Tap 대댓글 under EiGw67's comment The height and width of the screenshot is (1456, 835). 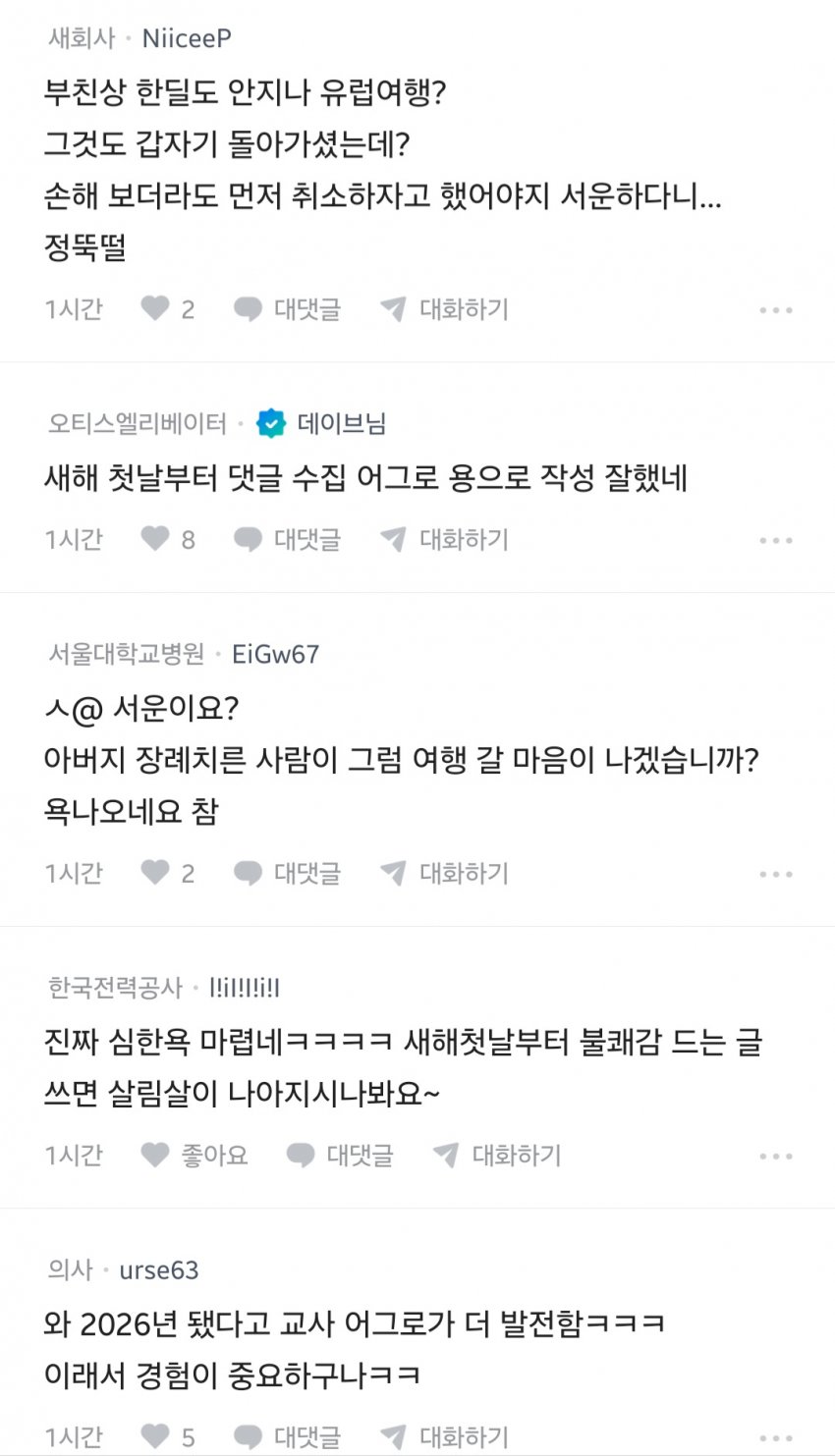[288, 873]
